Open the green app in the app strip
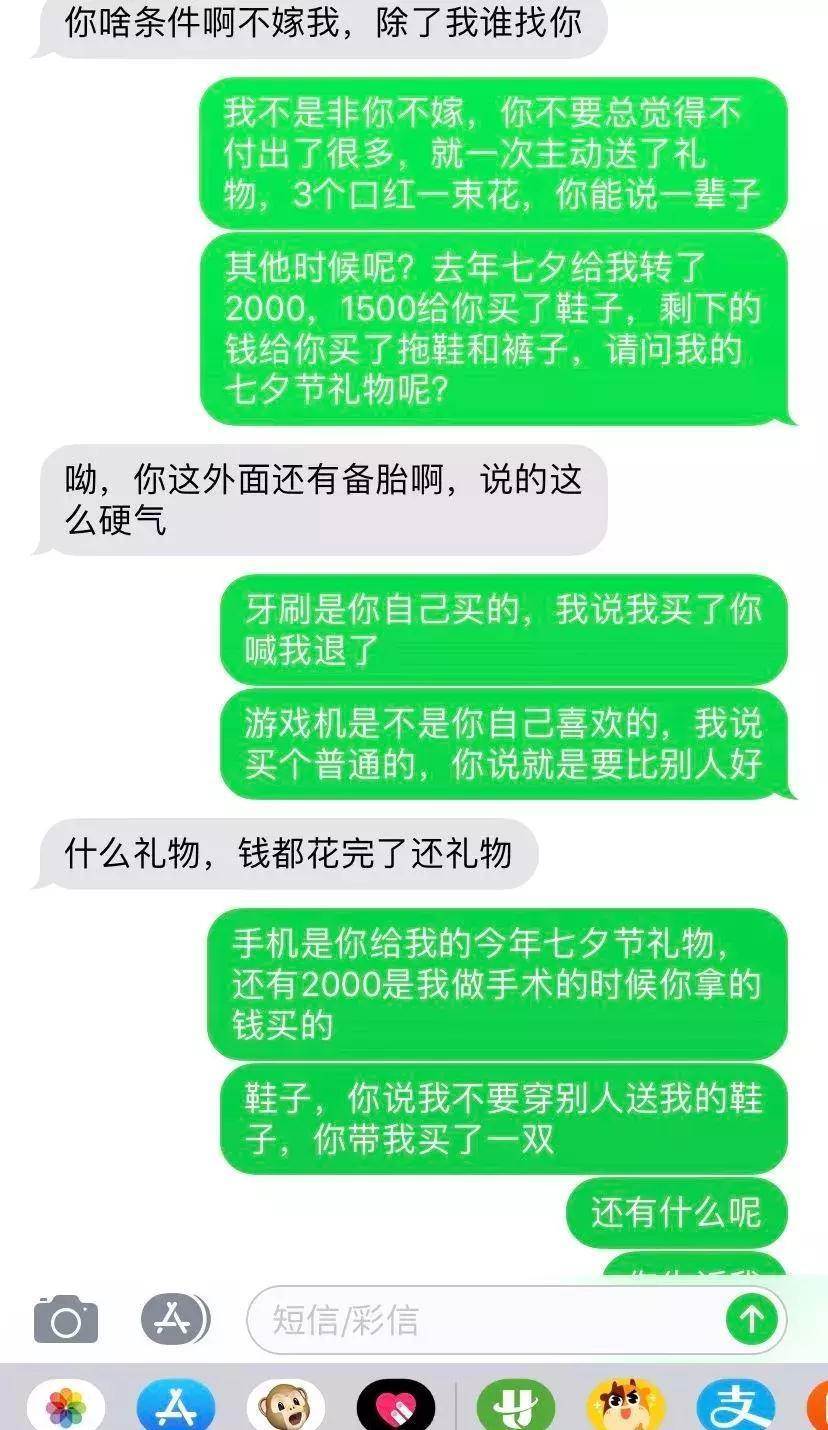 [x=516, y=1406]
